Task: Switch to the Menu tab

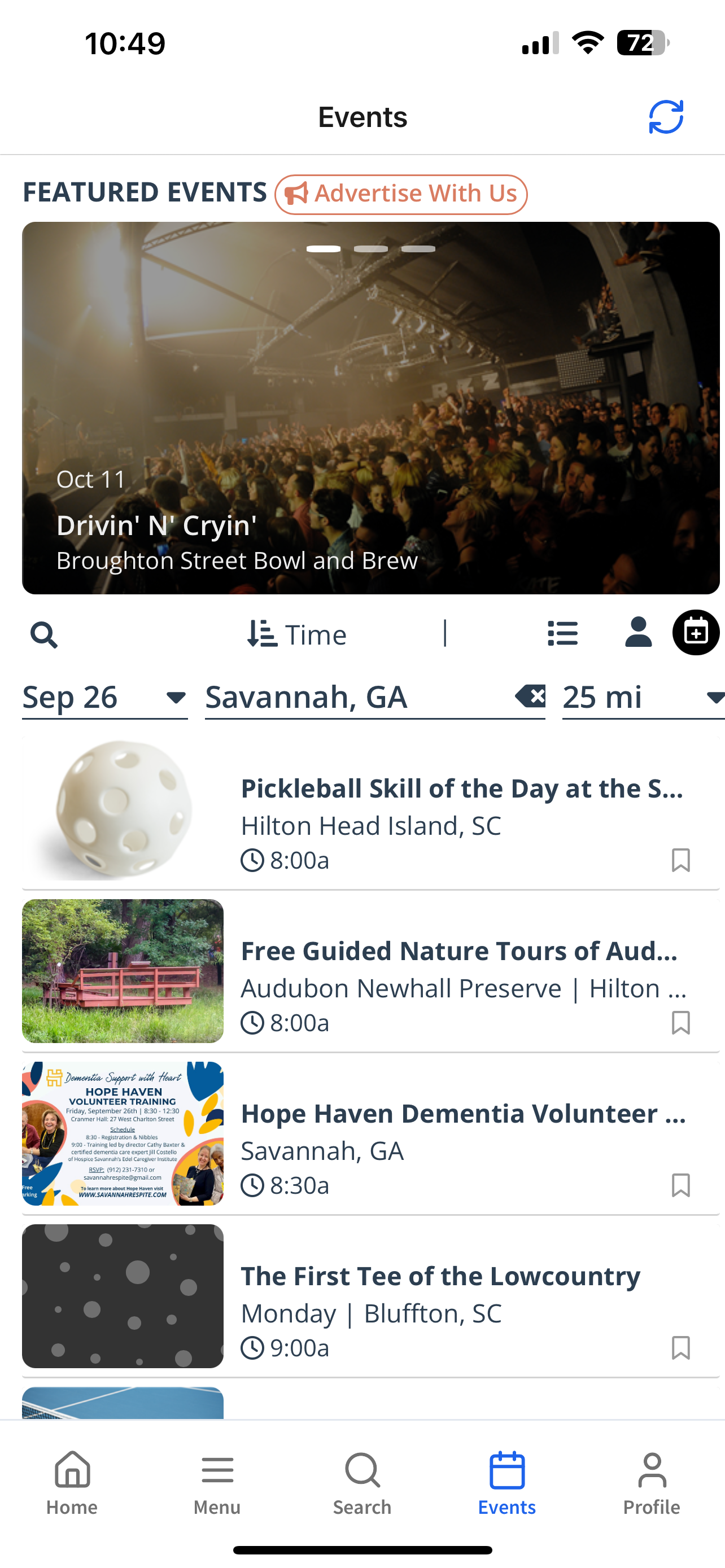Action: (217, 1483)
